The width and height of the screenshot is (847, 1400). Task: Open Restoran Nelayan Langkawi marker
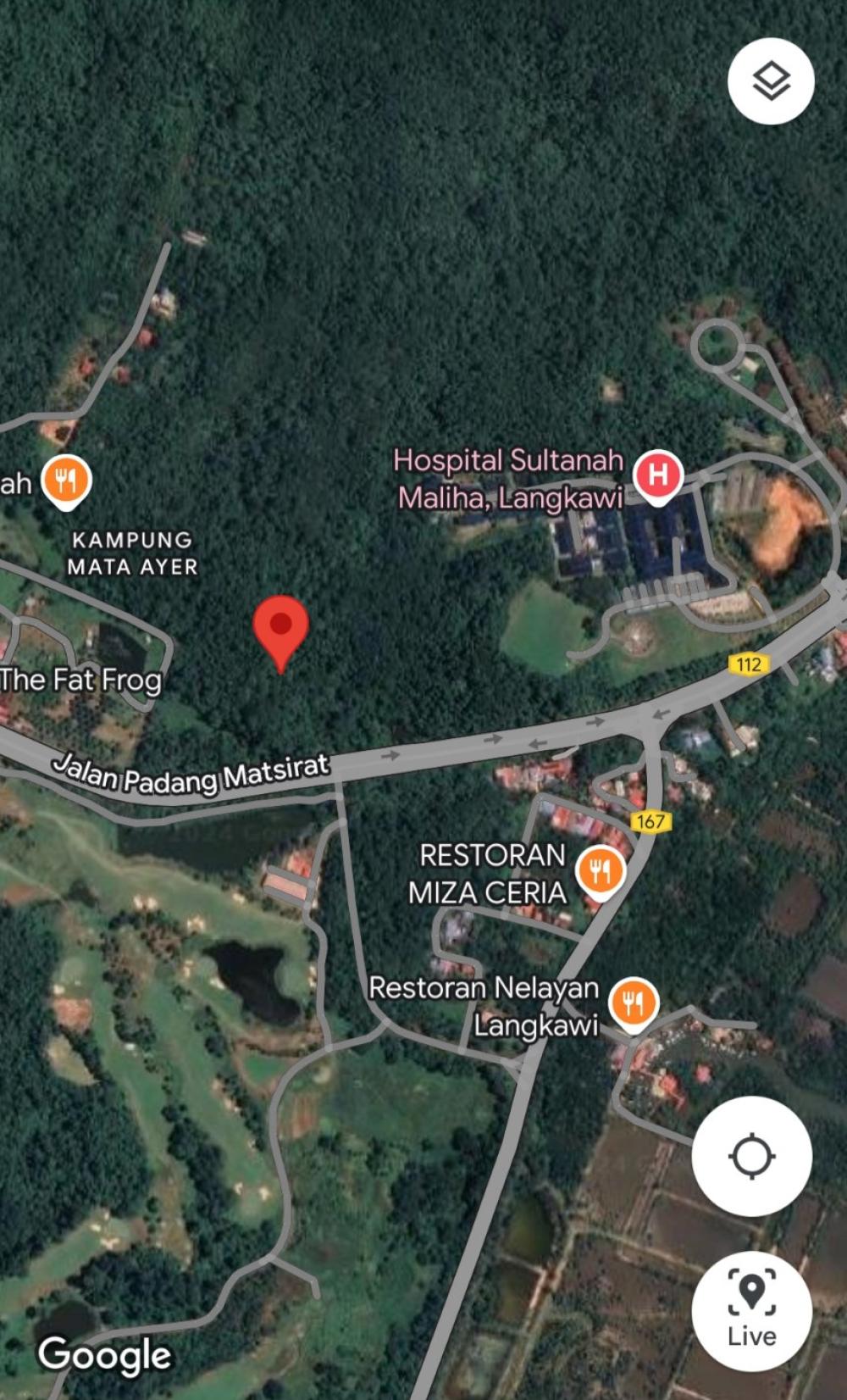634,1003
